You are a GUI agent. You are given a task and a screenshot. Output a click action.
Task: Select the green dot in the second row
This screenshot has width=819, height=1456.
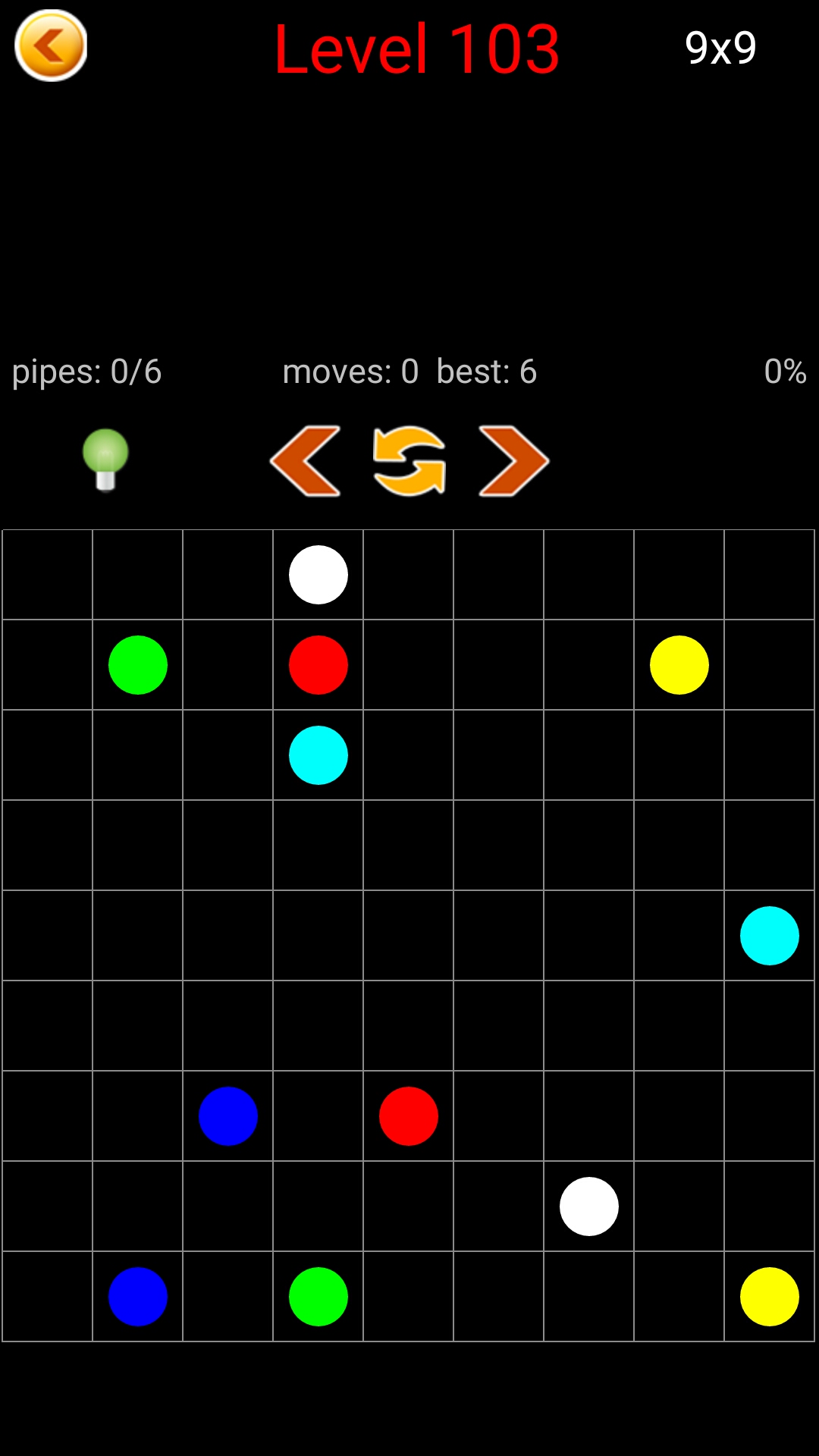click(x=138, y=665)
